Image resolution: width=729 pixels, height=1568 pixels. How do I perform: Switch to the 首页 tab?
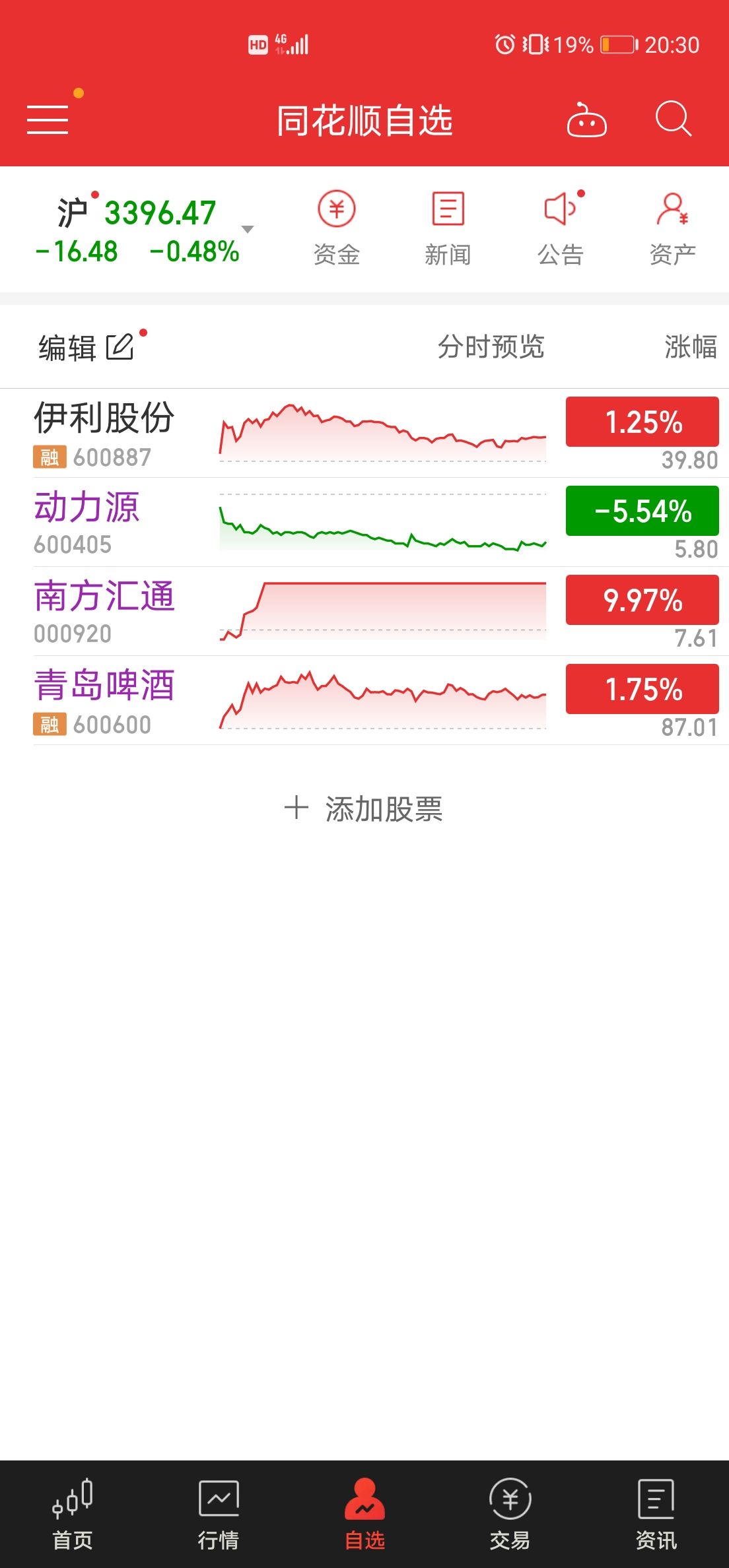pyautogui.click(x=73, y=1514)
